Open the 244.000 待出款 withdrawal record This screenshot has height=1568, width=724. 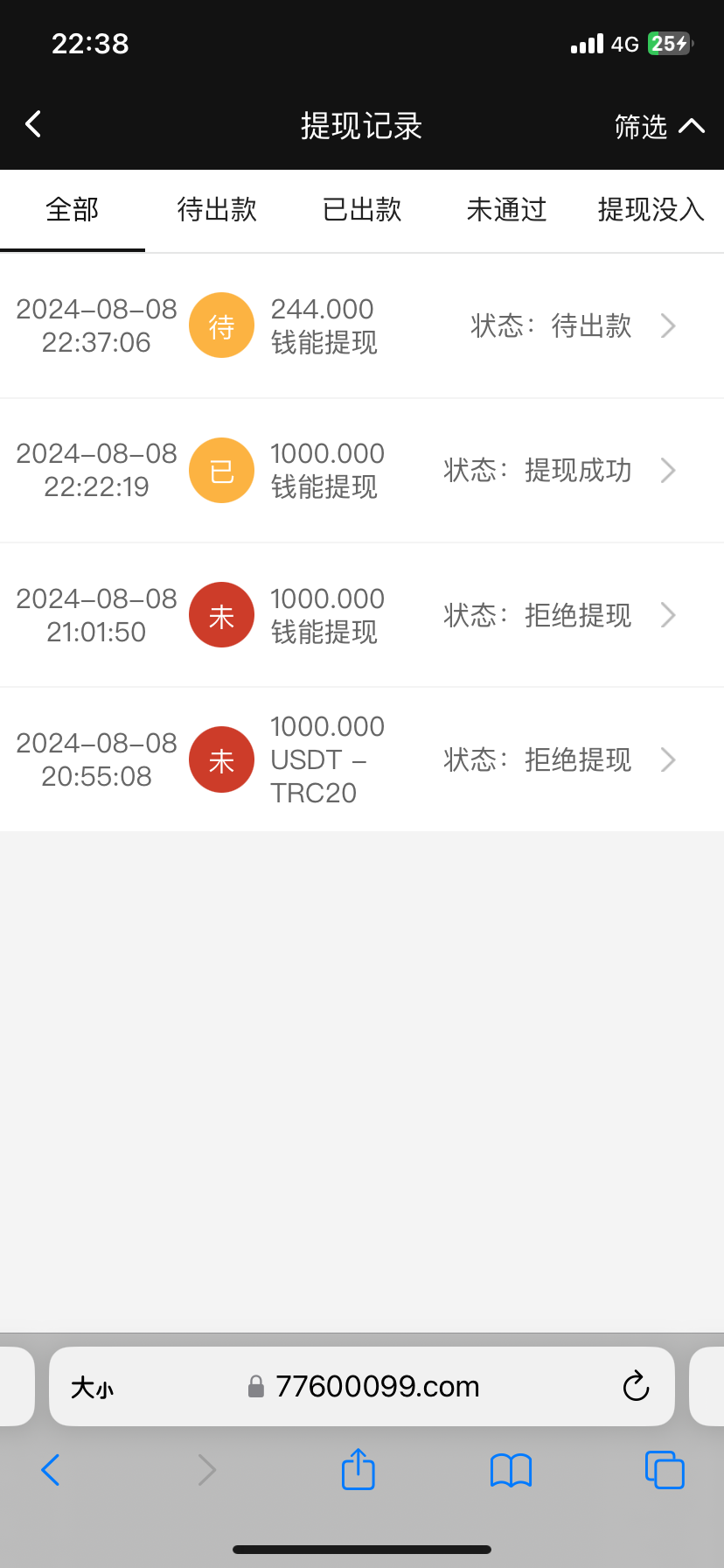[362, 325]
